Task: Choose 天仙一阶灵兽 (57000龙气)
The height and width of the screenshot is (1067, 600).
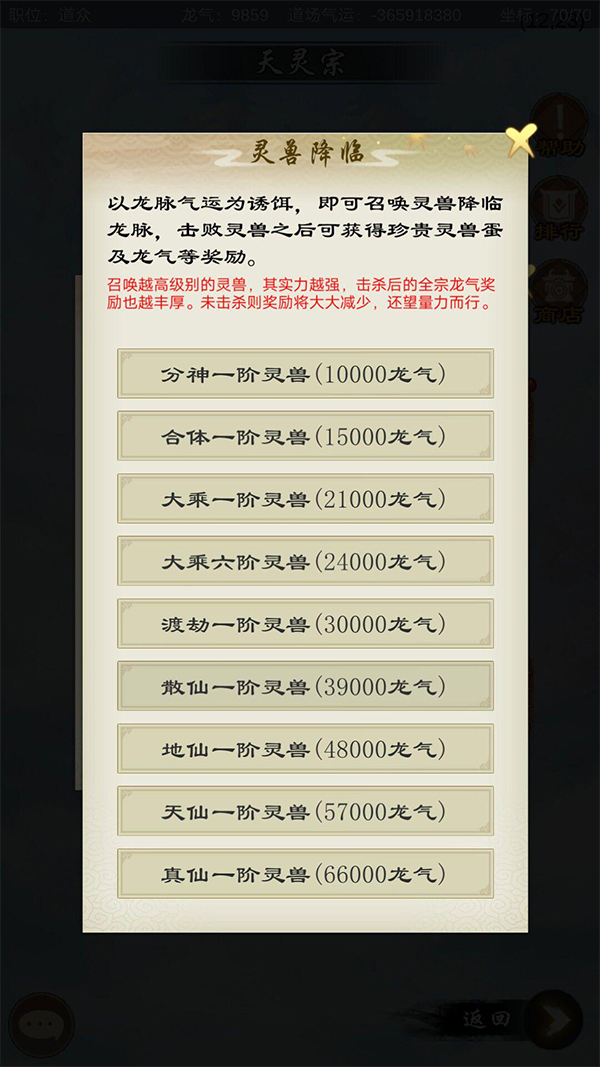Action: 305,811
